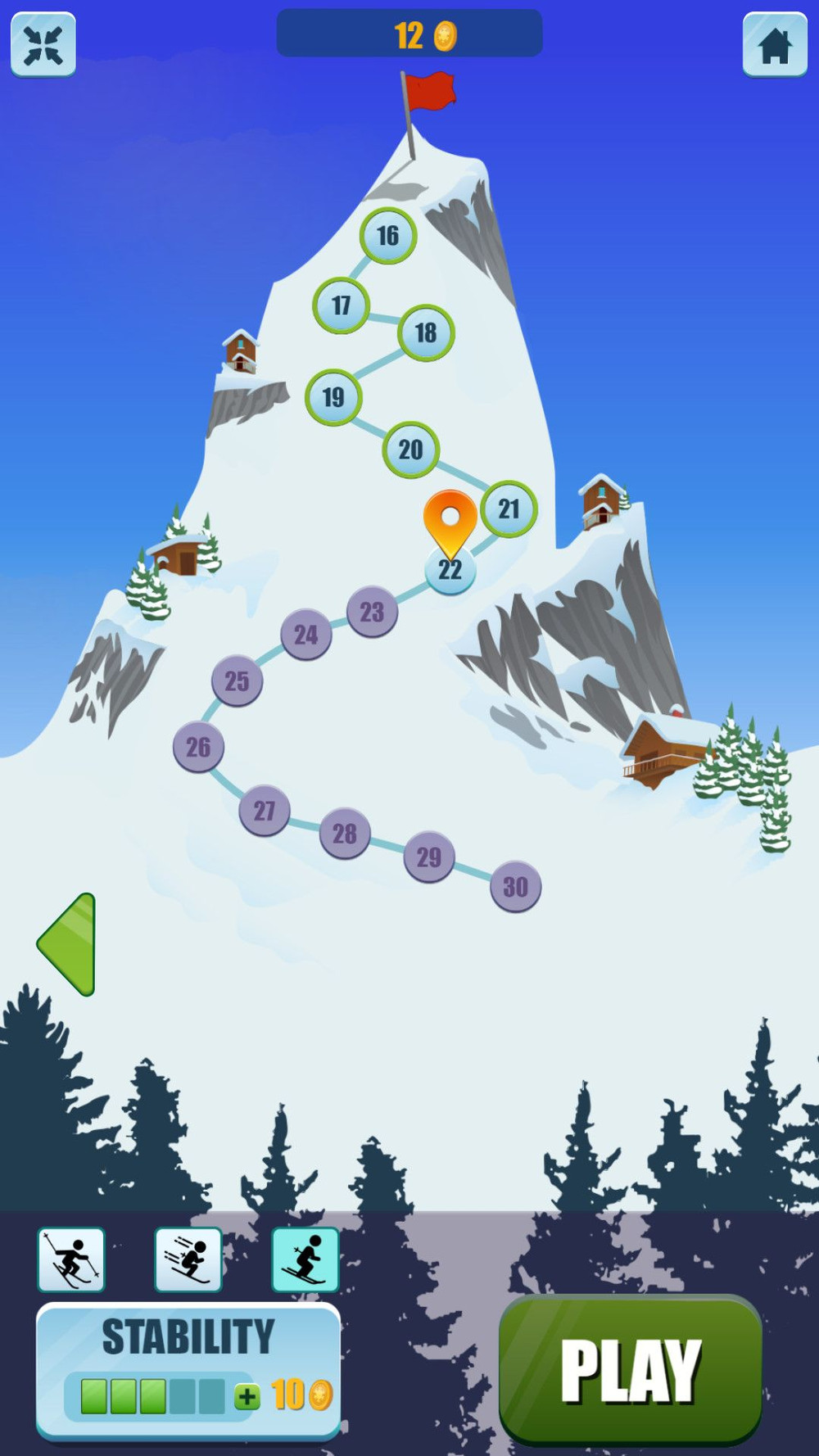Pick the speeding skier character
The image size is (819, 1456).
(188, 1259)
